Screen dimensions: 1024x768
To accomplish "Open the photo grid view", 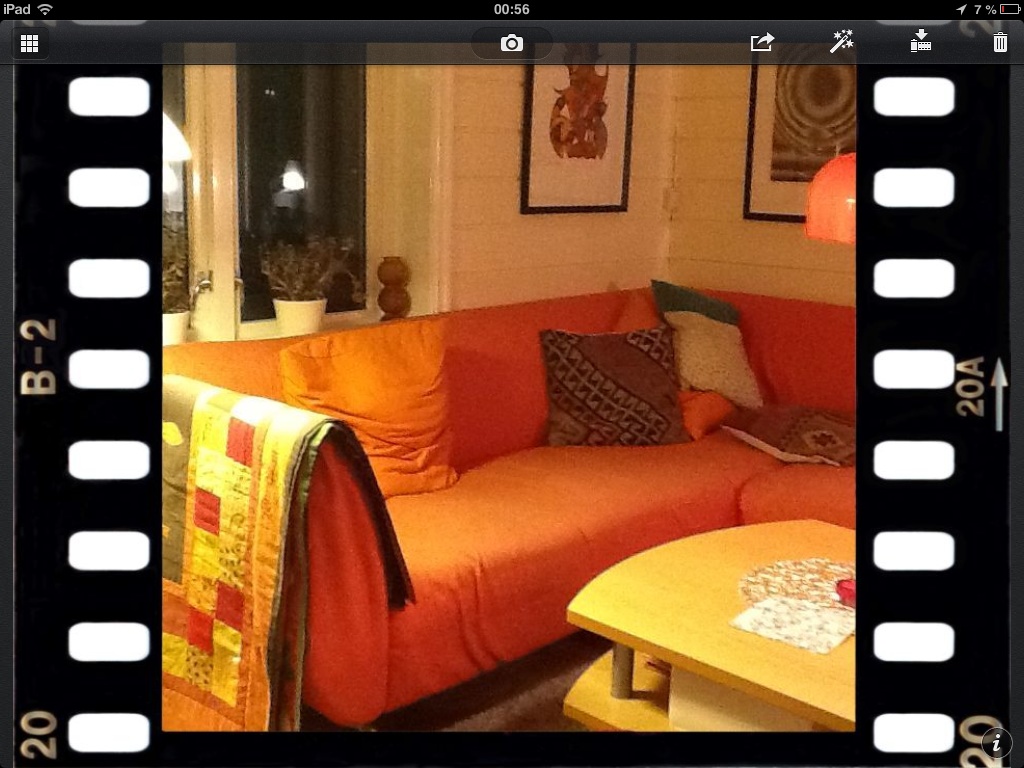I will 30,43.
